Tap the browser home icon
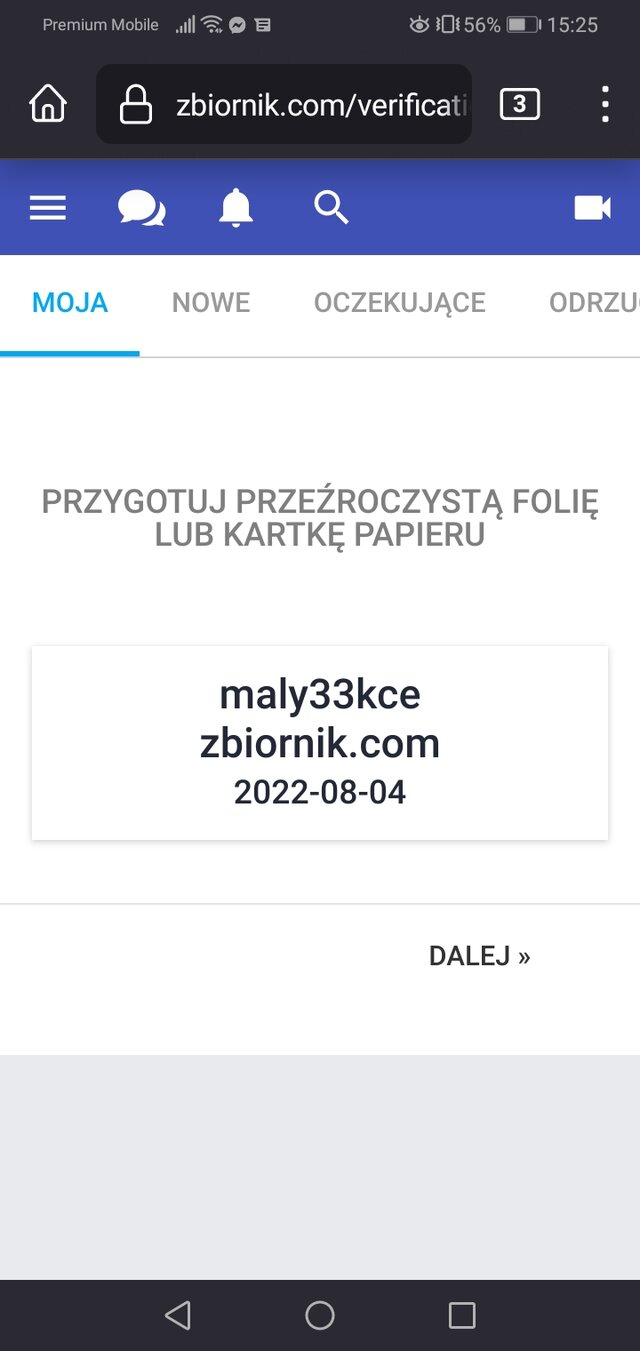 click(x=48, y=104)
